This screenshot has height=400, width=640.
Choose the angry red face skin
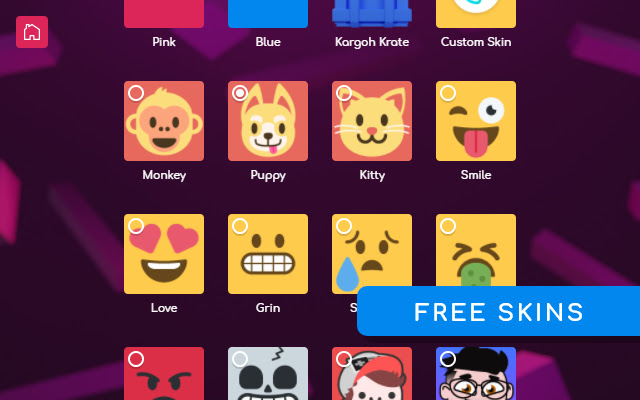[x=164, y=375]
